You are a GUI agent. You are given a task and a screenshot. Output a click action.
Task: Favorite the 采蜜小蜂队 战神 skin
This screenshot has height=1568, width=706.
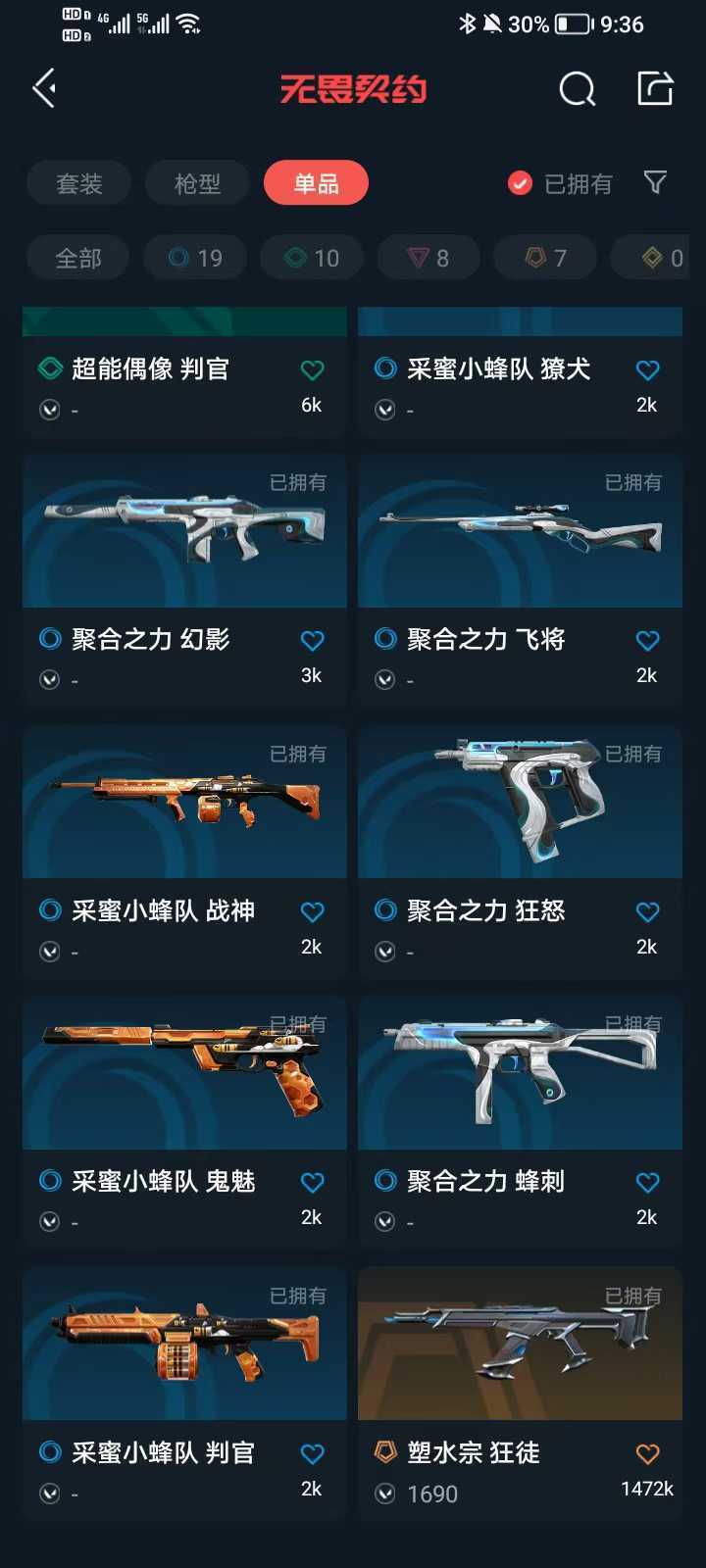312,912
